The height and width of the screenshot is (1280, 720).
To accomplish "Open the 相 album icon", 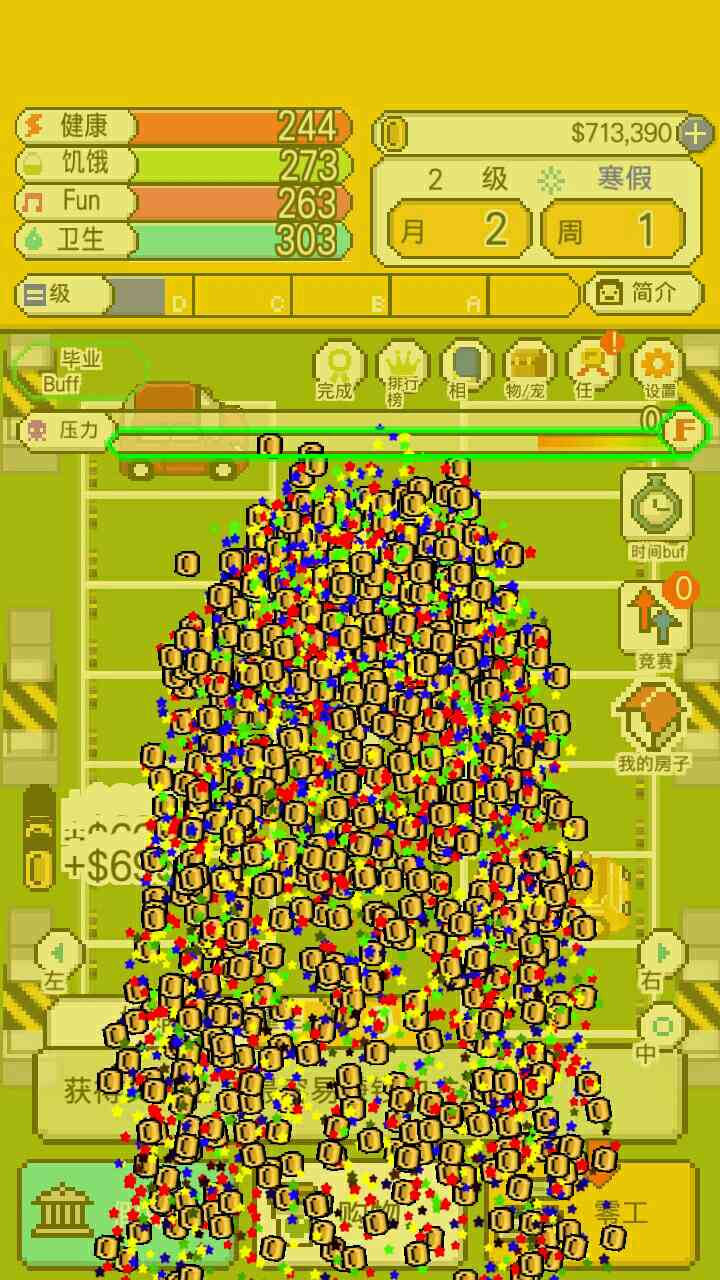I will [462, 369].
